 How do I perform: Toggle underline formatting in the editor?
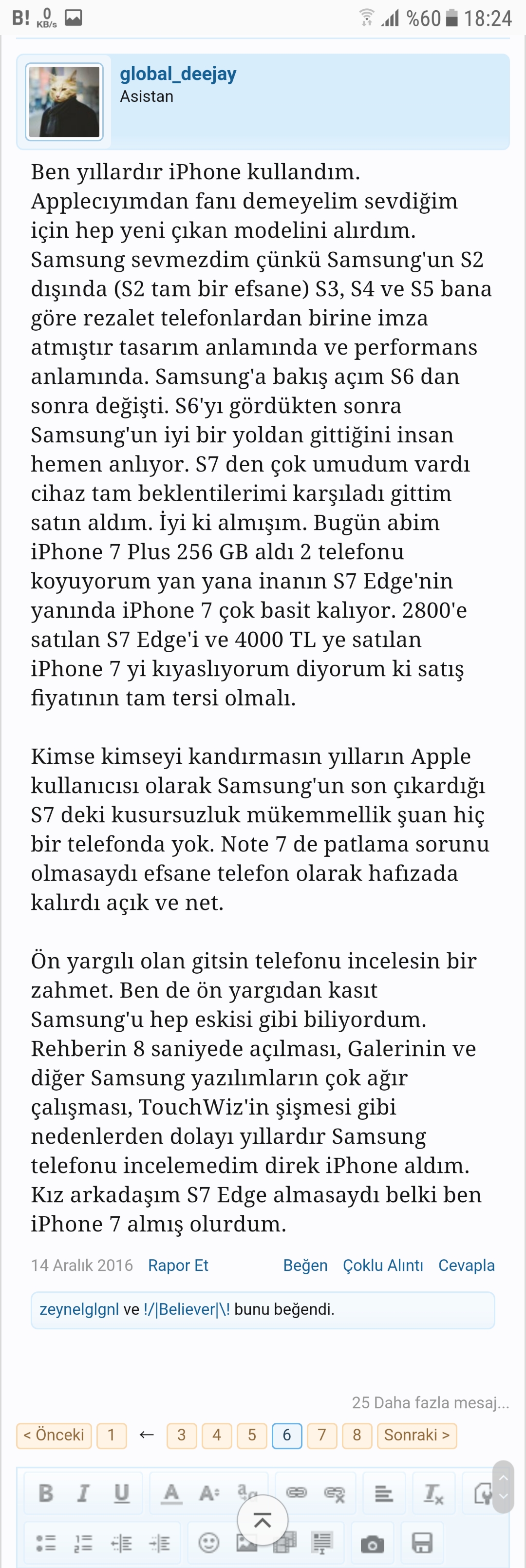122,1493
